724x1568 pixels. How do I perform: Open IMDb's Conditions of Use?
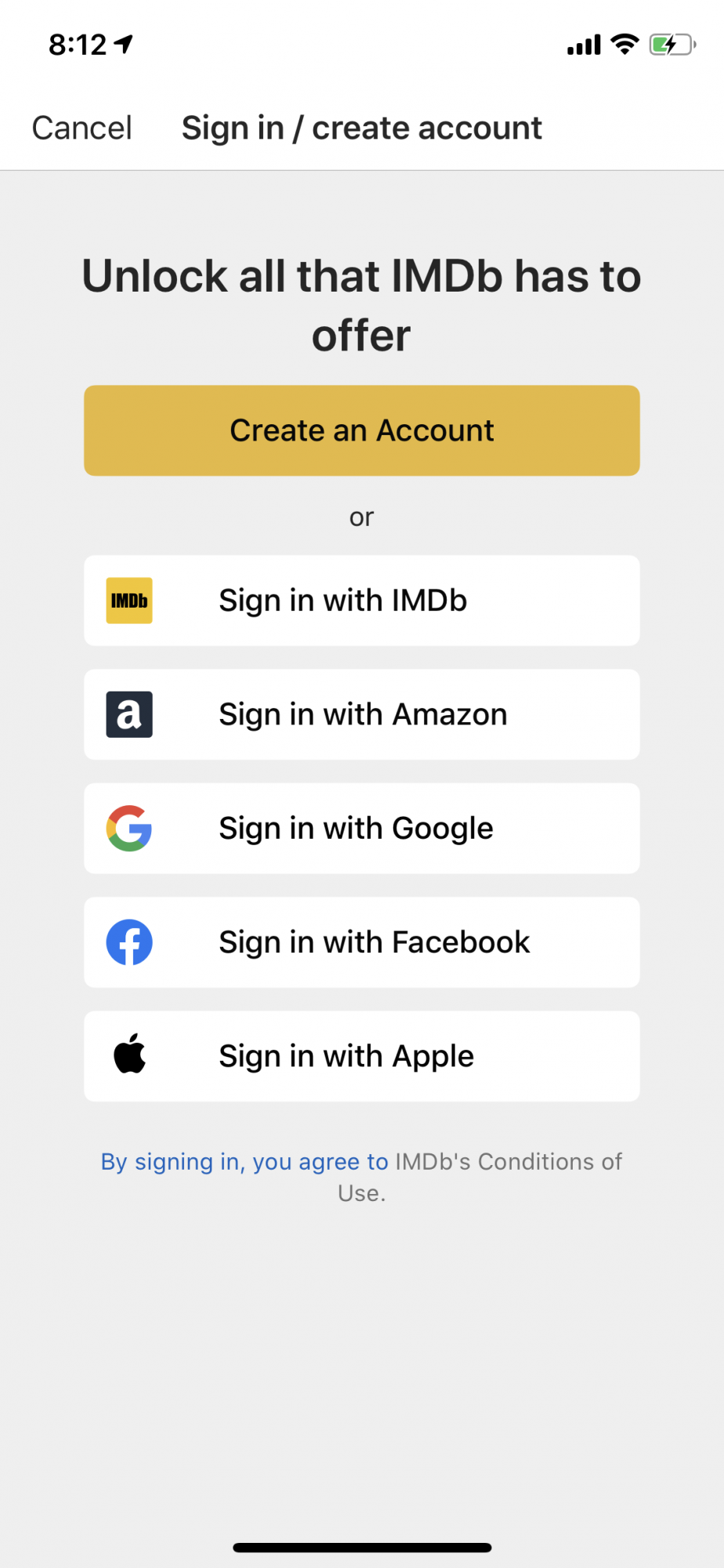point(508,1162)
